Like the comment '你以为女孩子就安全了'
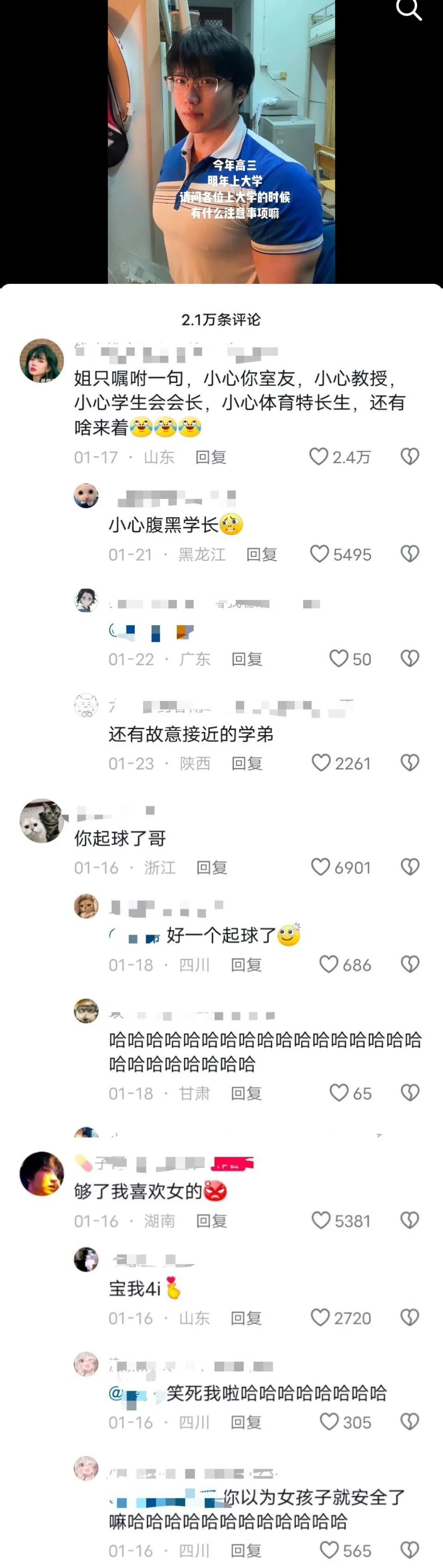The image size is (443, 1568). click(329, 1550)
